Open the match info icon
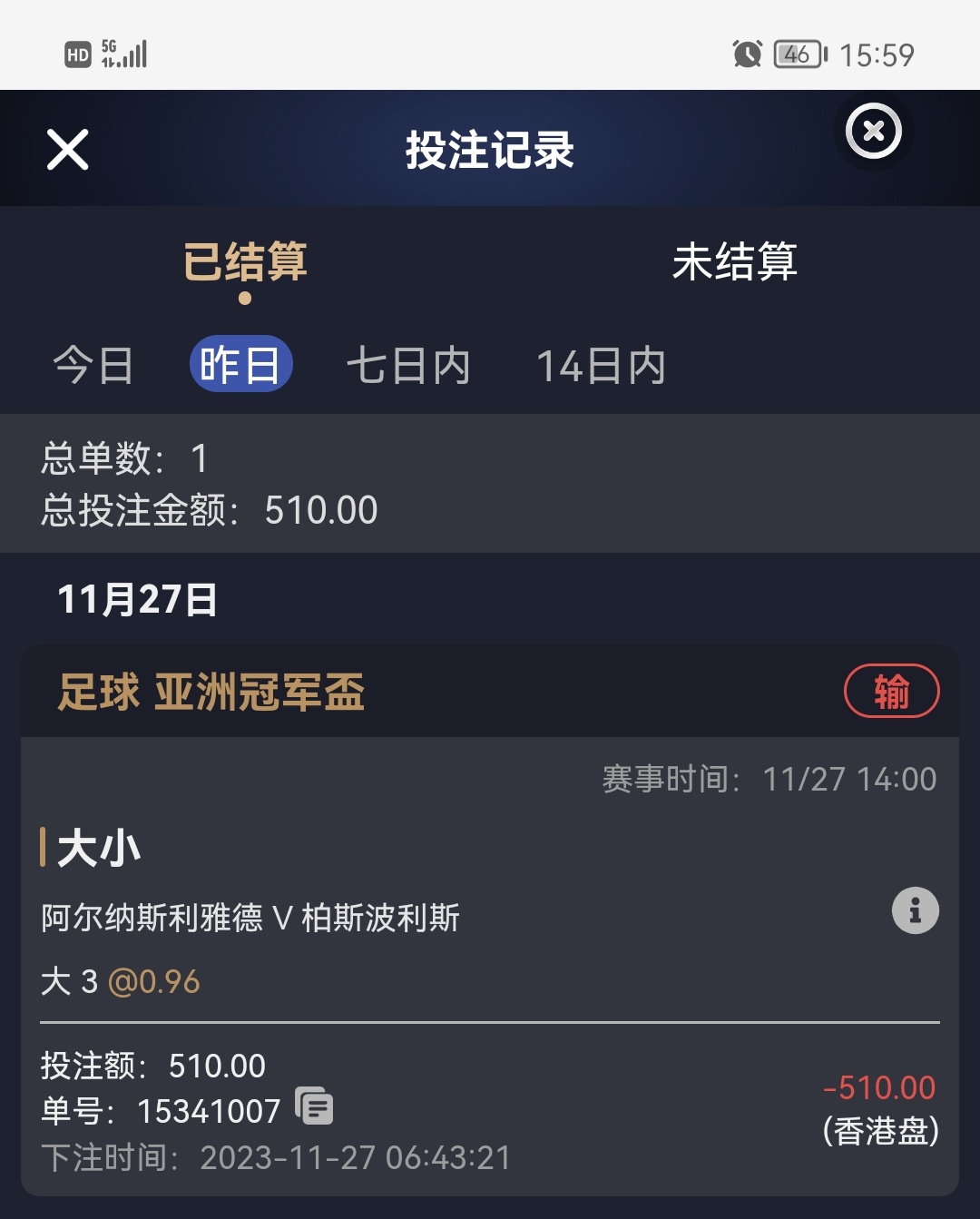This screenshot has width=980, height=1219. point(915,910)
